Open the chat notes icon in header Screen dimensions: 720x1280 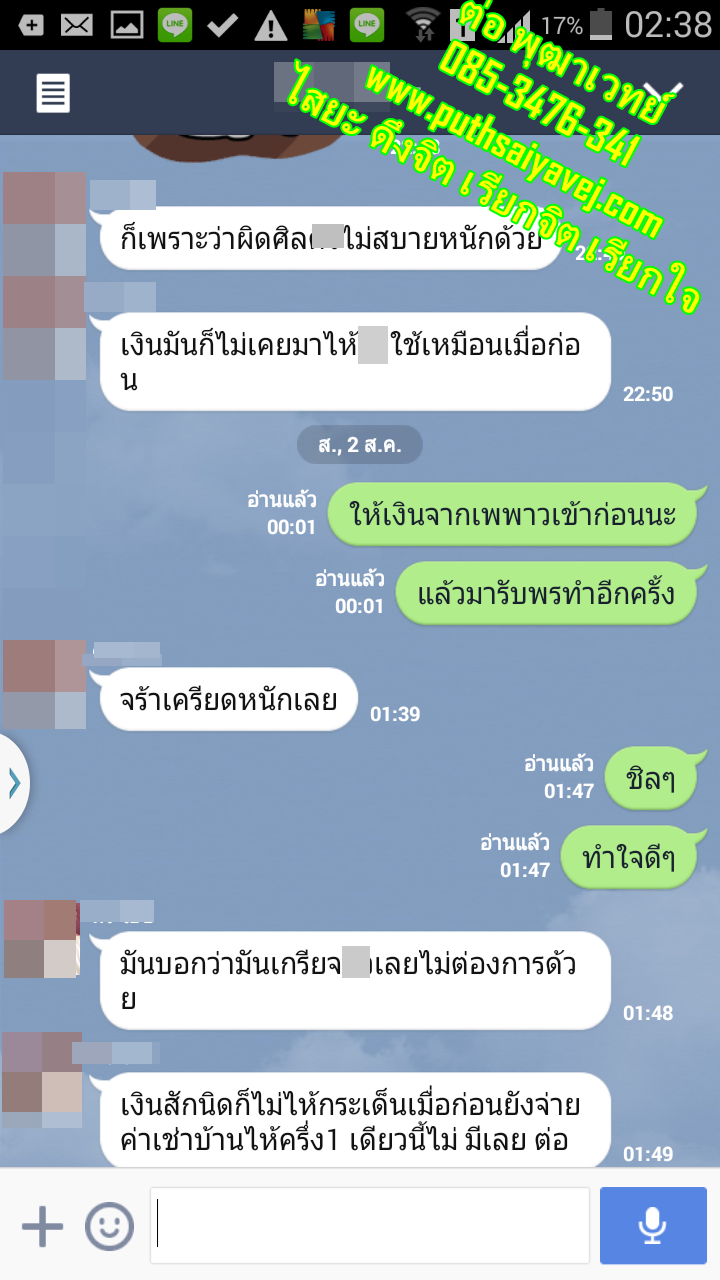(53, 93)
